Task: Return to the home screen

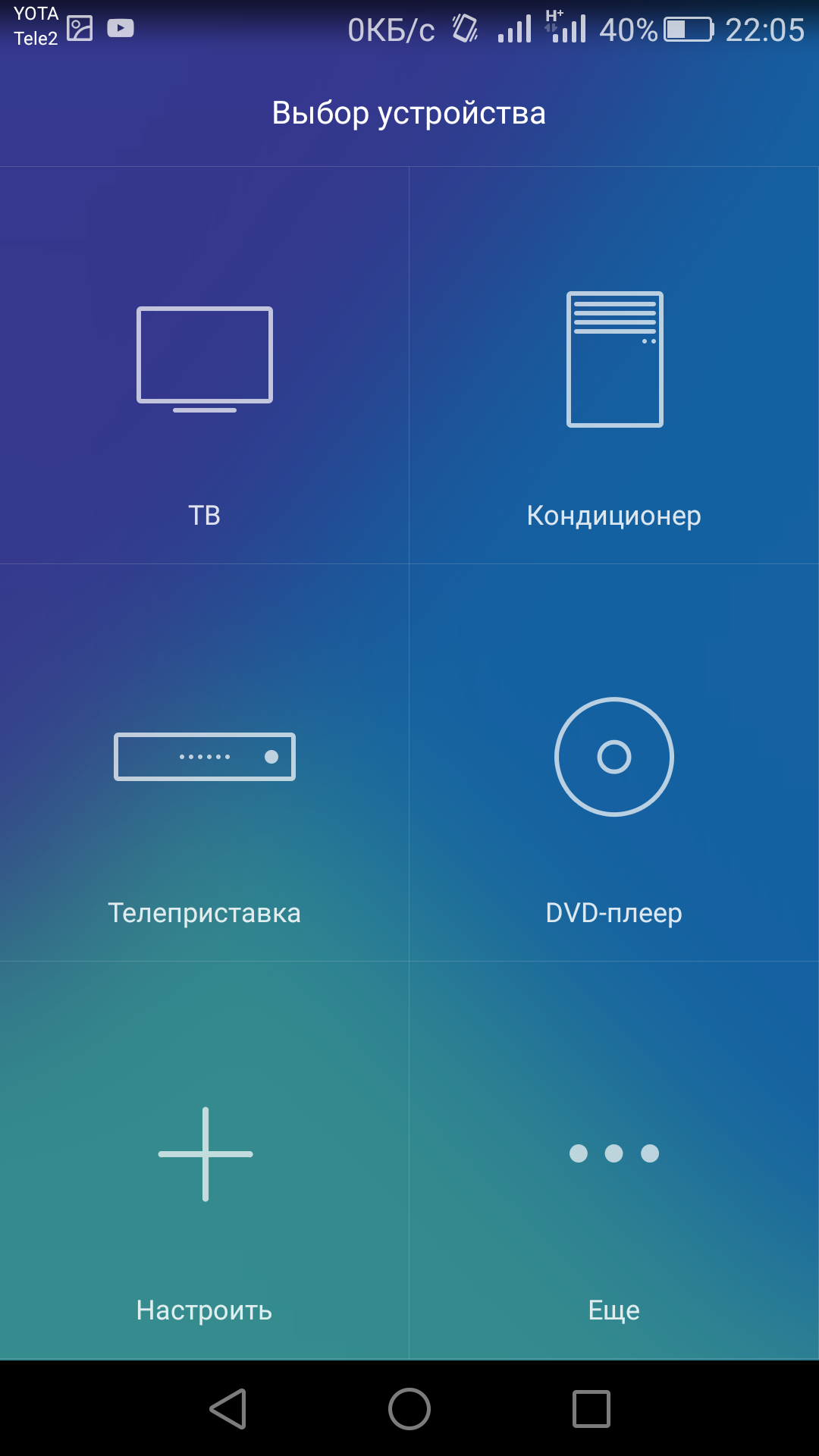Action: pos(409,1409)
